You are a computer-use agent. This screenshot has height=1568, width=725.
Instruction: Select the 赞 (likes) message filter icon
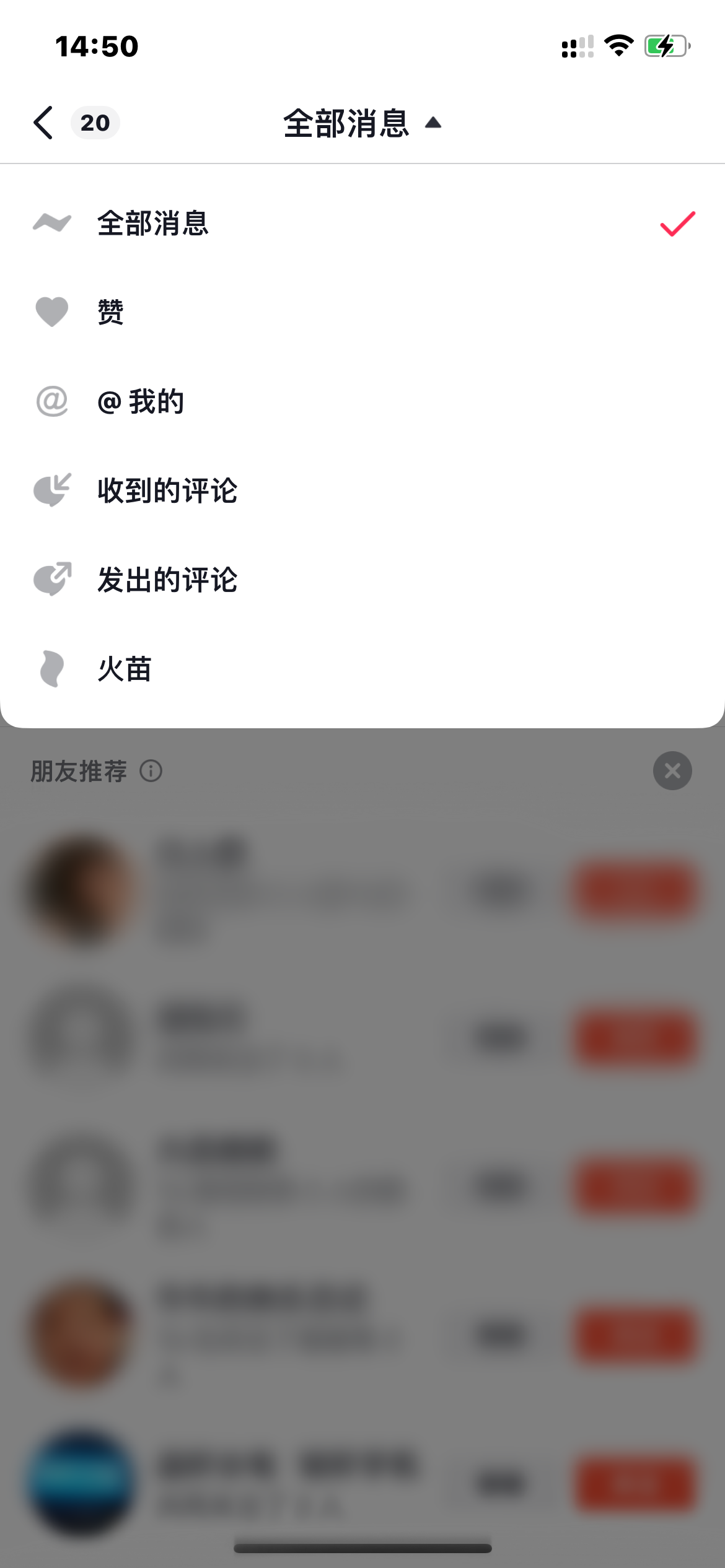52,312
